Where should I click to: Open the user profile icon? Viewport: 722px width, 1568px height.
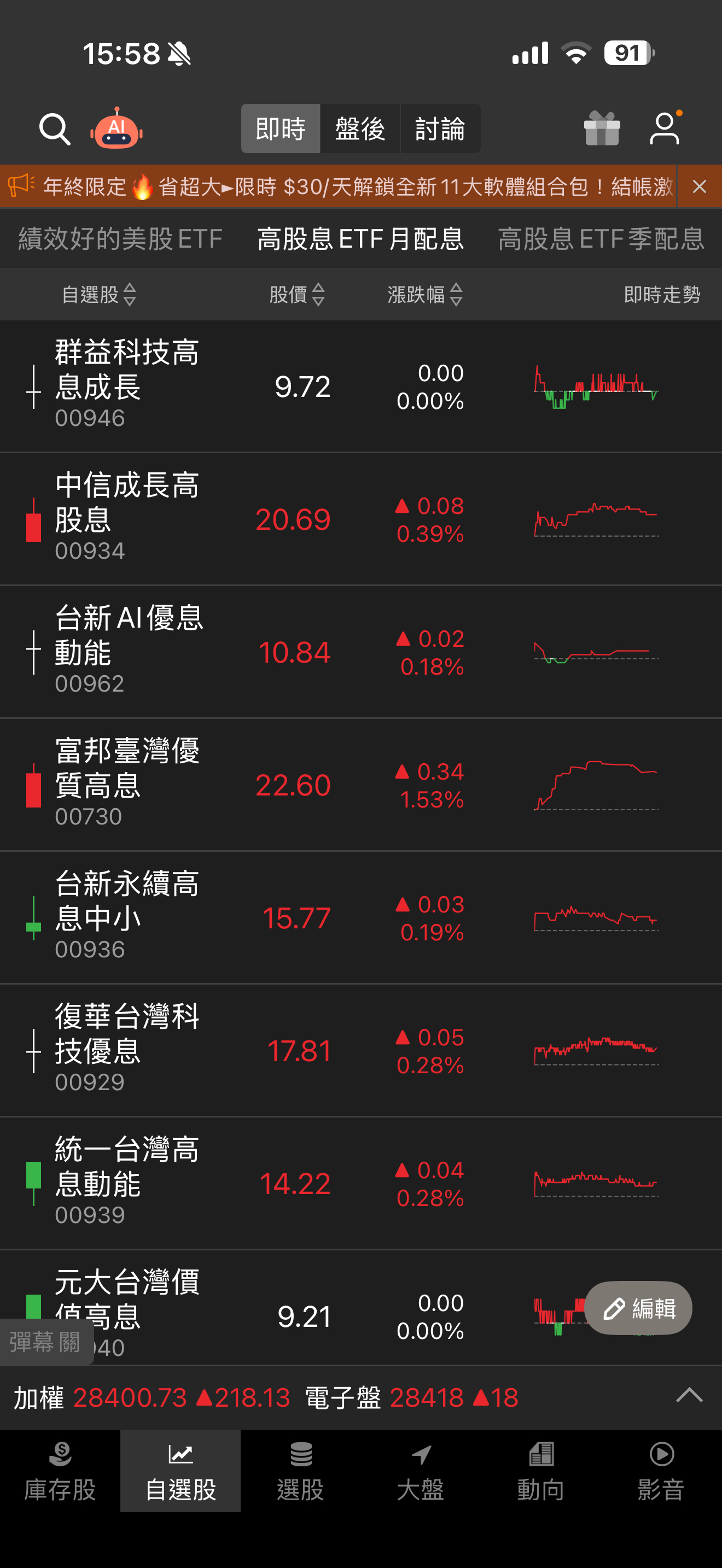tap(664, 129)
